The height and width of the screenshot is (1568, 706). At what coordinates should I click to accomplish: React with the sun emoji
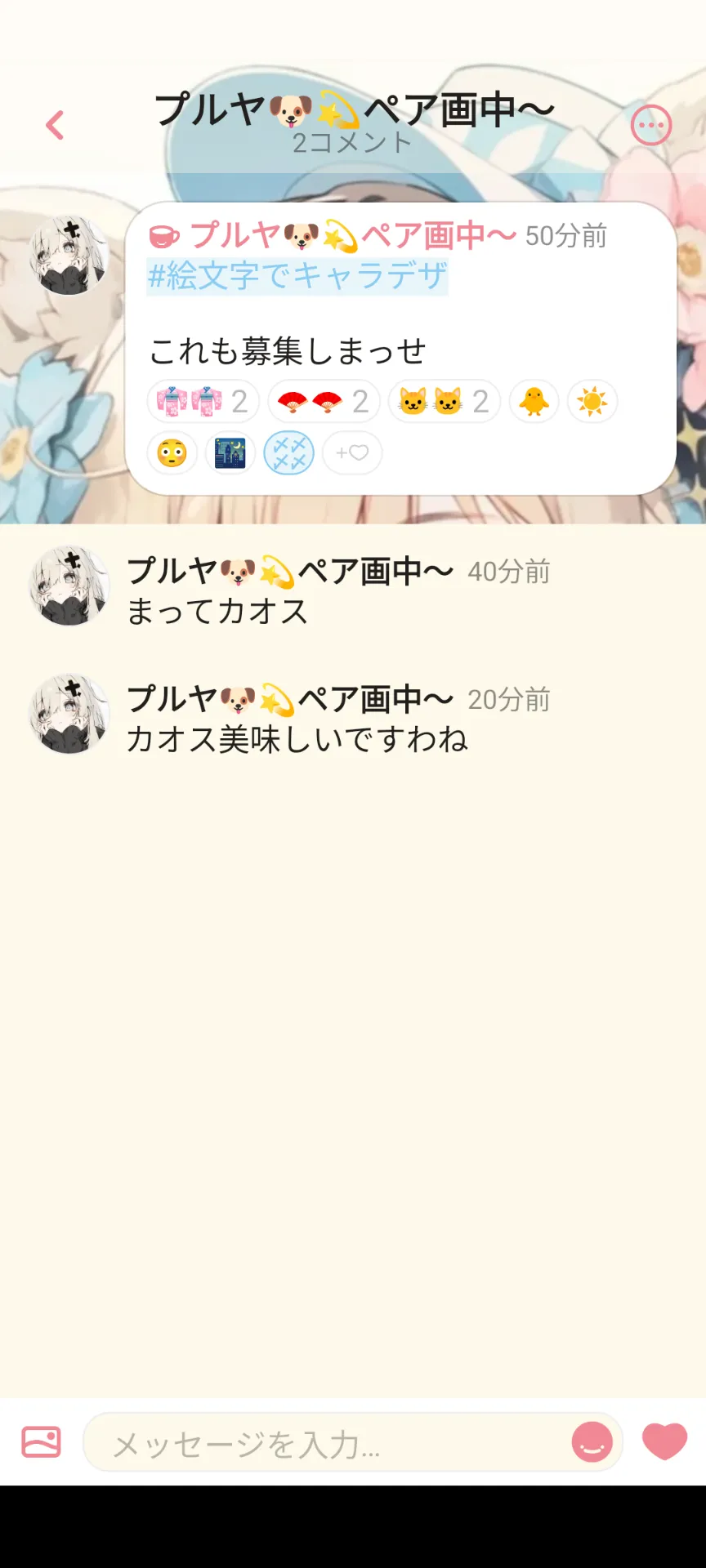[592, 402]
